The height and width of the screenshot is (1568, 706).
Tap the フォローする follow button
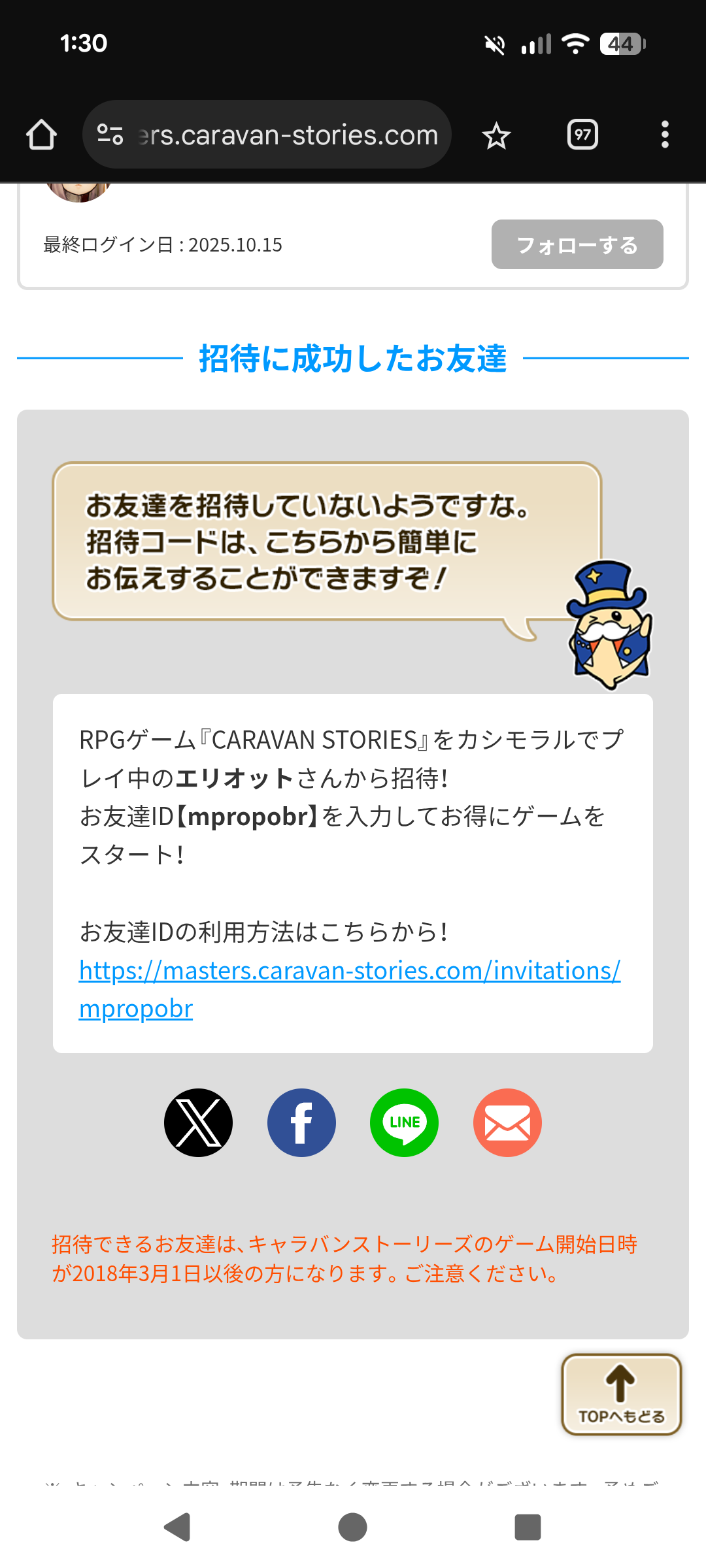(x=577, y=244)
